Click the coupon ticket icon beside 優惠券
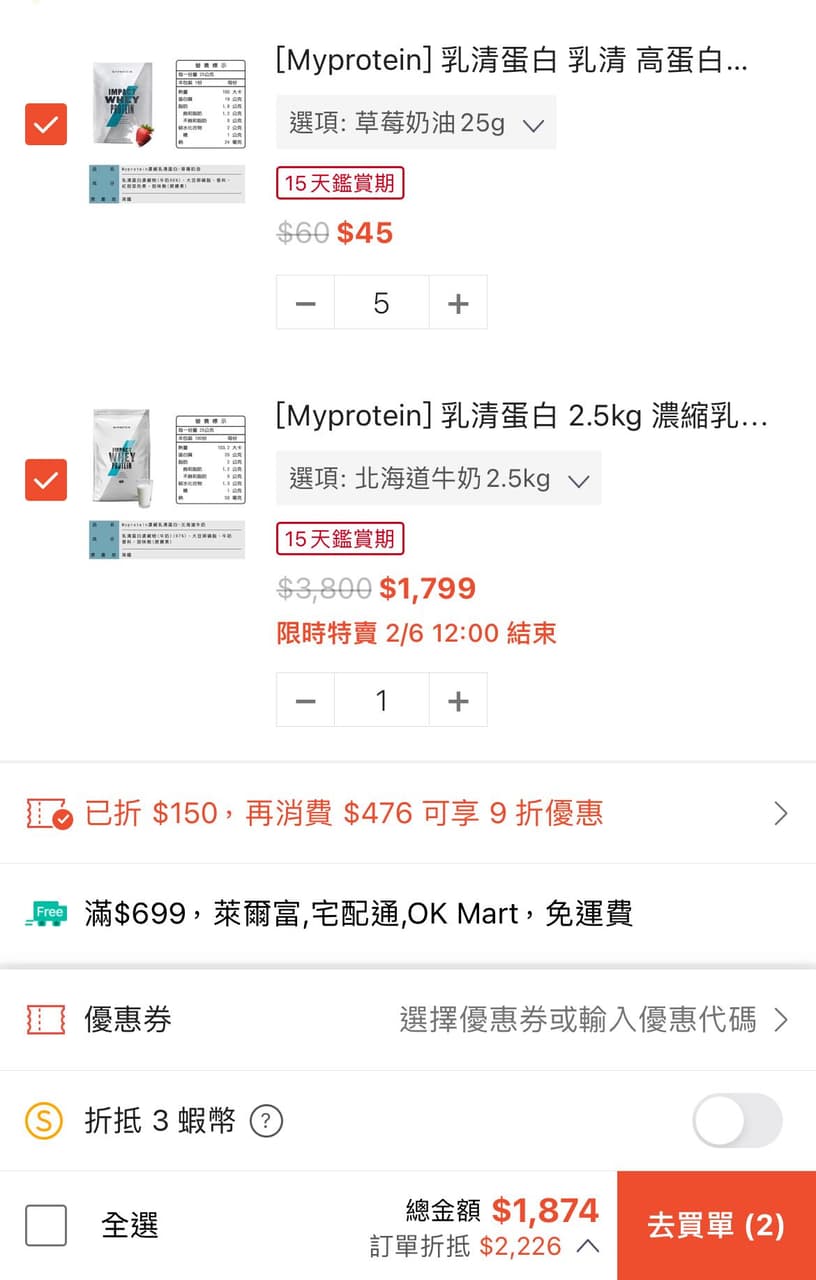The height and width of the screenshot is (1280, 816). tap(46, 1018)
